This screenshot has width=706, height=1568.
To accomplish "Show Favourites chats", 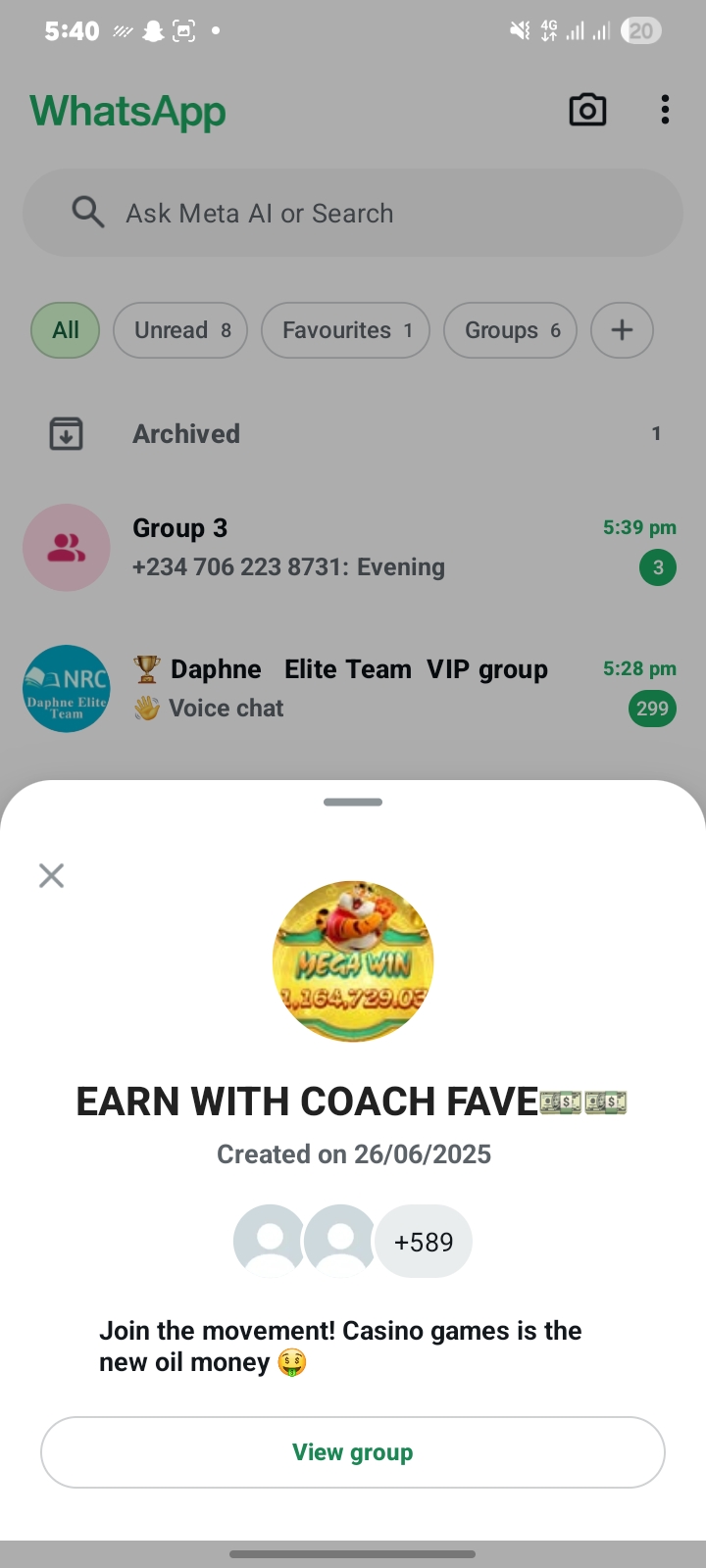I will 345,330.
